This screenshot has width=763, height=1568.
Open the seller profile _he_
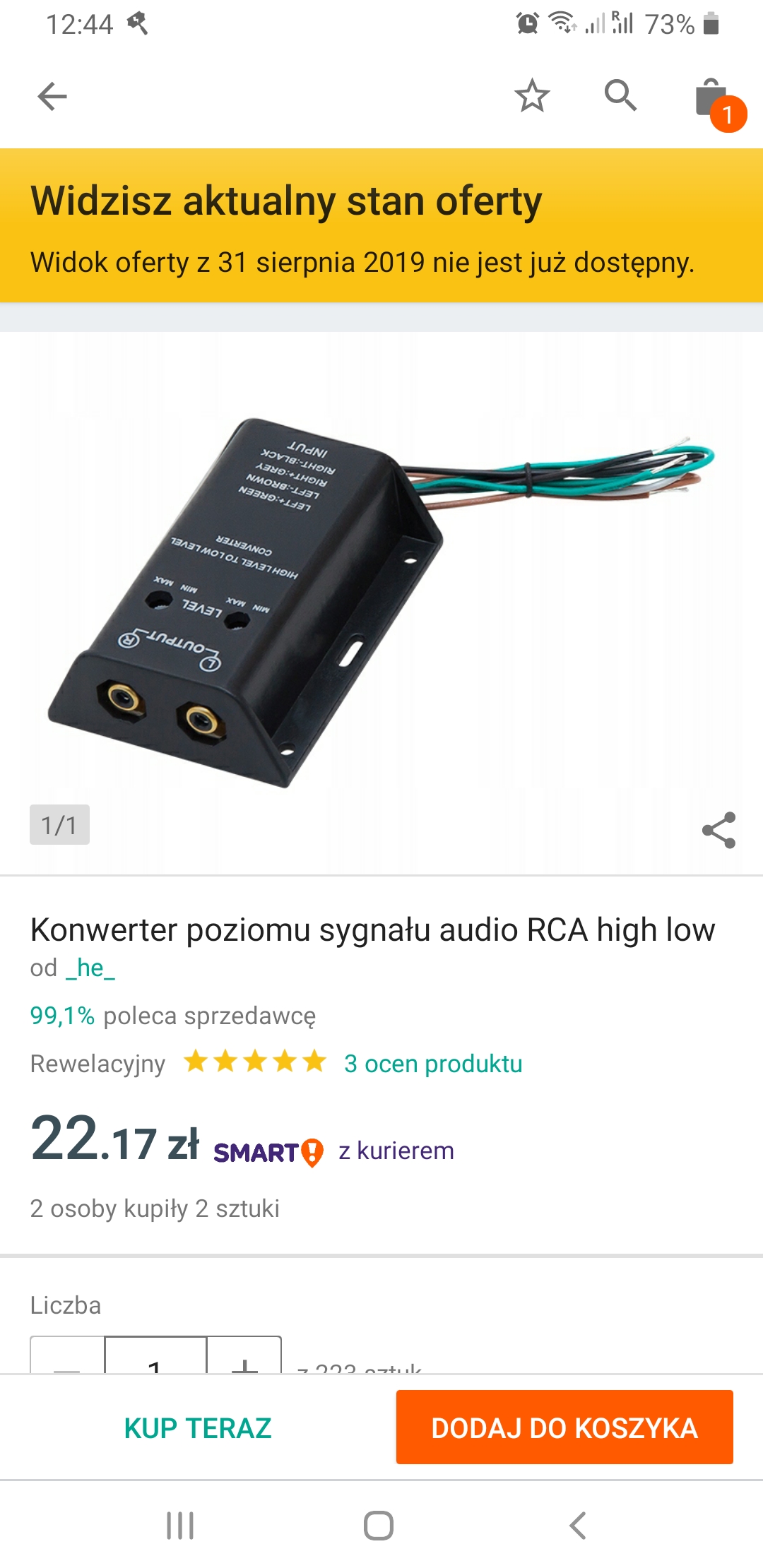[90, 968]
